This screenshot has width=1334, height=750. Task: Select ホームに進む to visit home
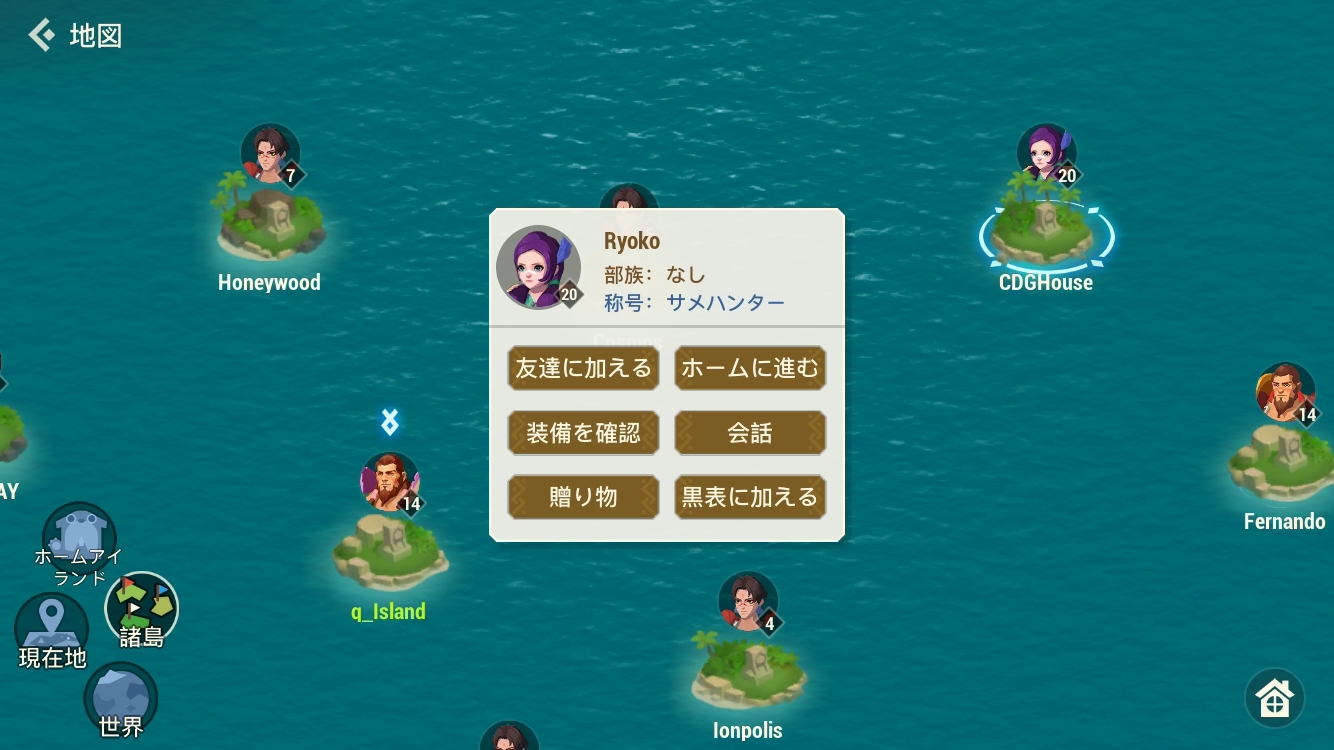tap(750, 368)
